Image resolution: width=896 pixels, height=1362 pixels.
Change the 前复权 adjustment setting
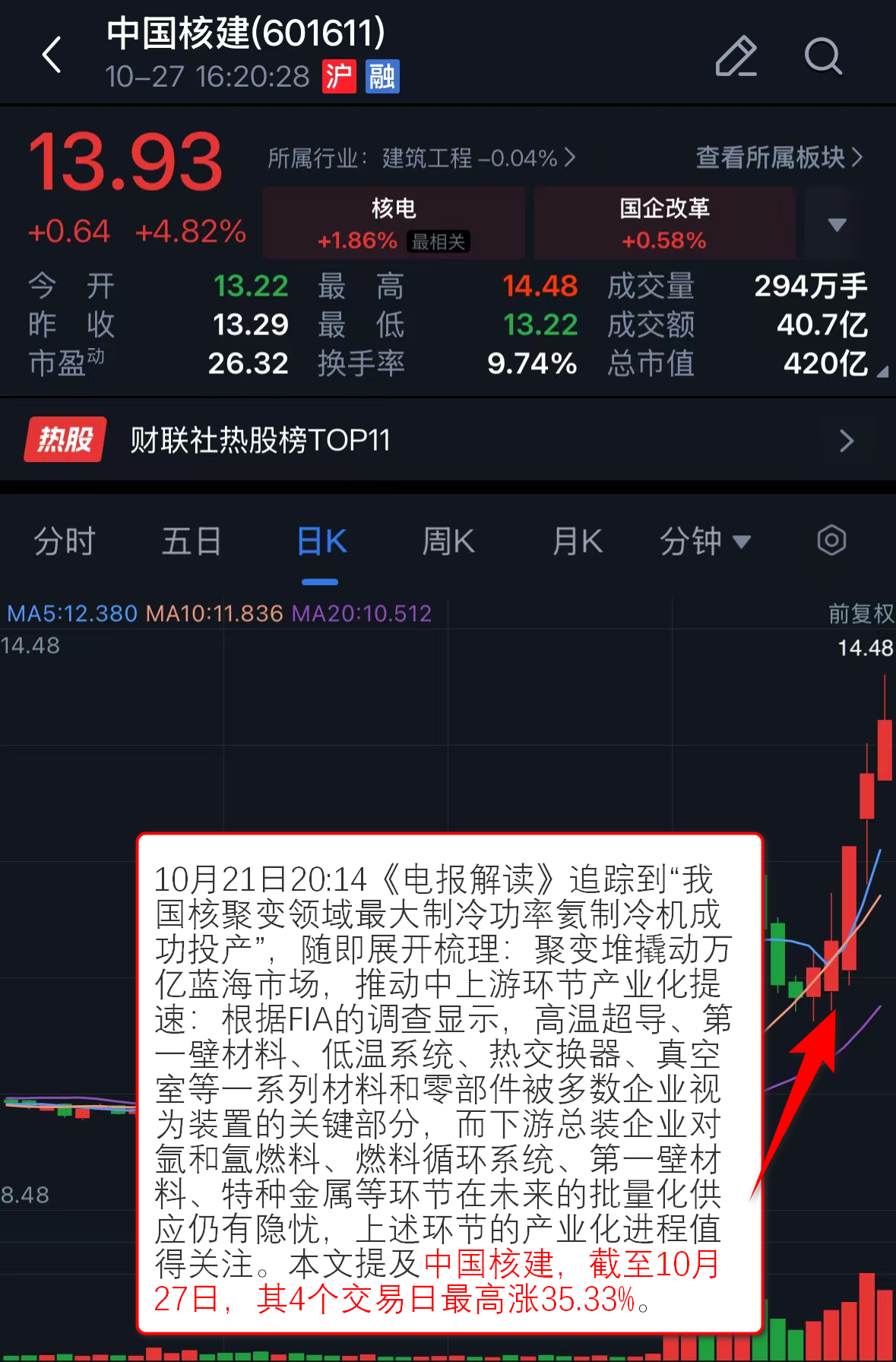click(860, 613)
